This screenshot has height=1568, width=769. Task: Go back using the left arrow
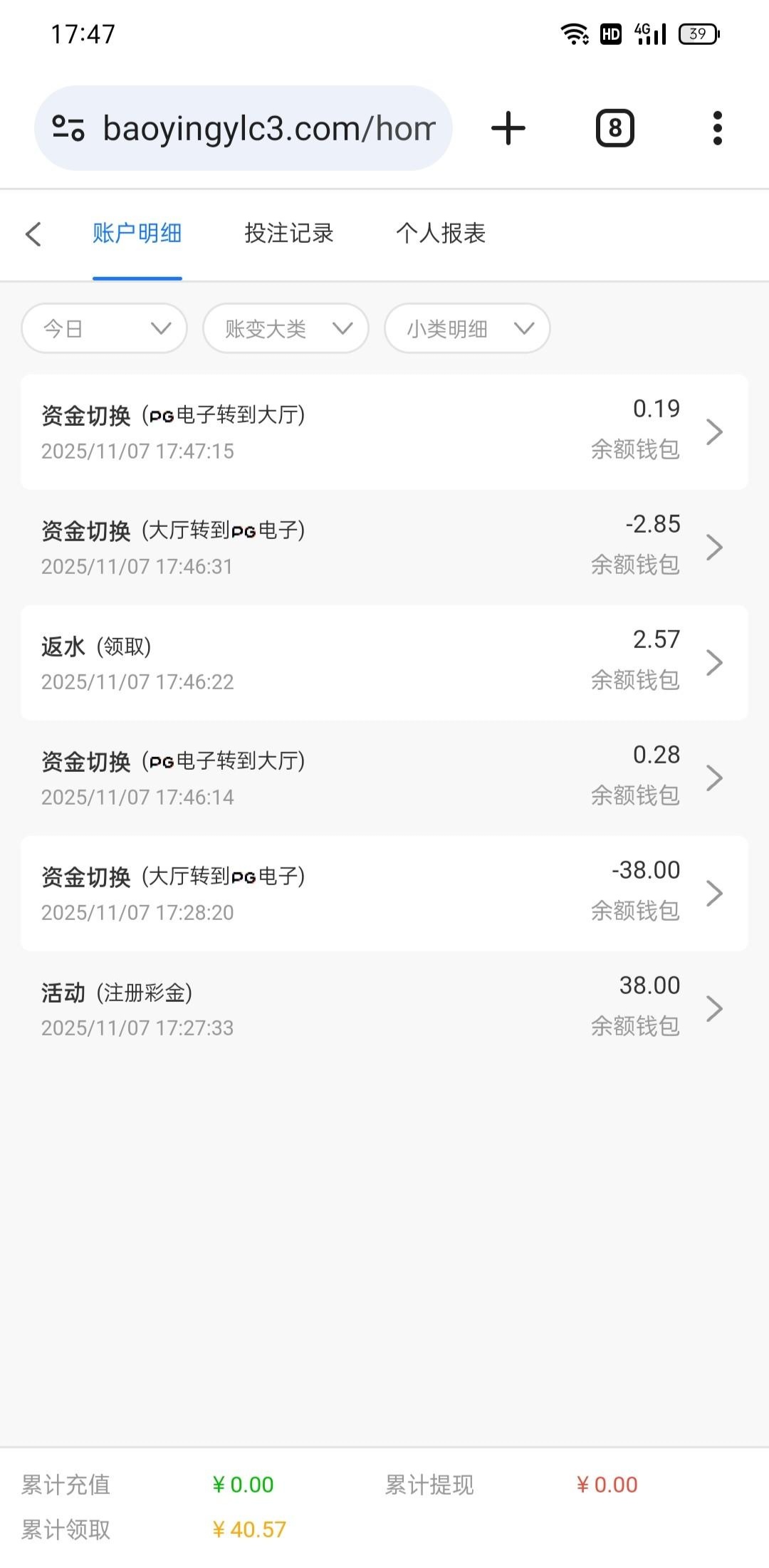tap(33, 234)
